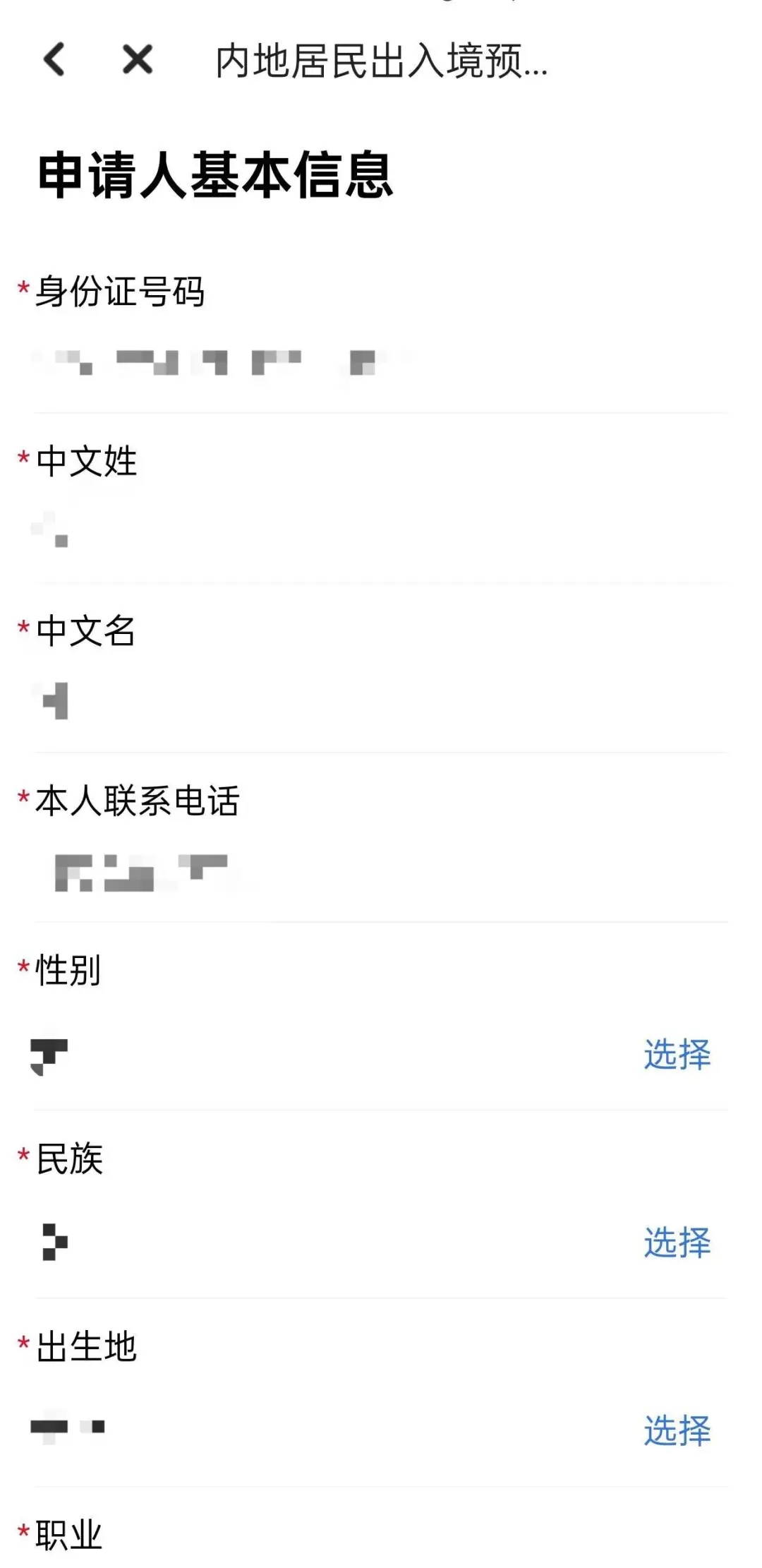
Task: Tap 选择 next to 出生地
Action: click(677, 1431)
